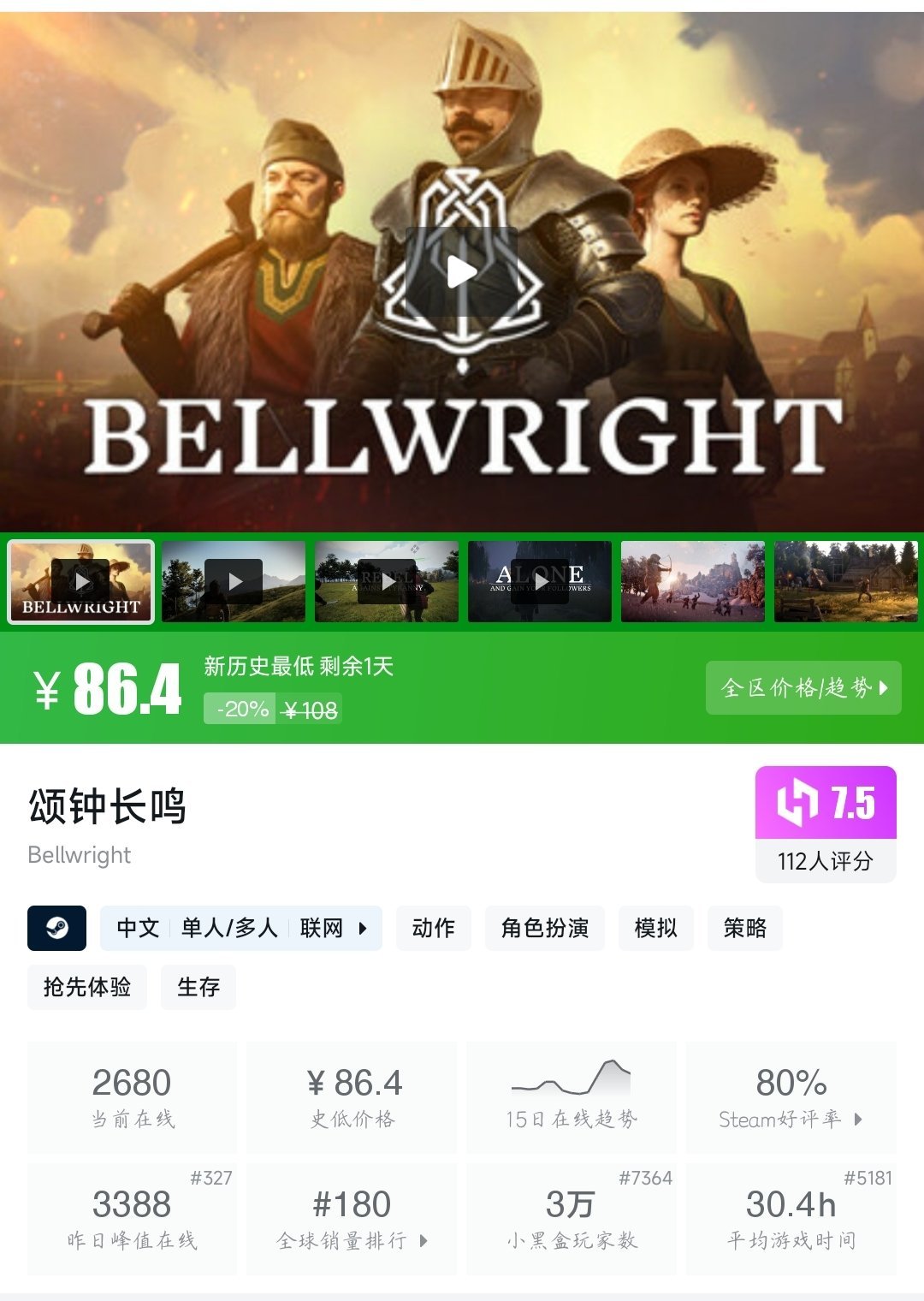This screenshot has width=924, height=1301.
Task: View the archer battle screenshot thumbnail
Action: click(692, 581)
